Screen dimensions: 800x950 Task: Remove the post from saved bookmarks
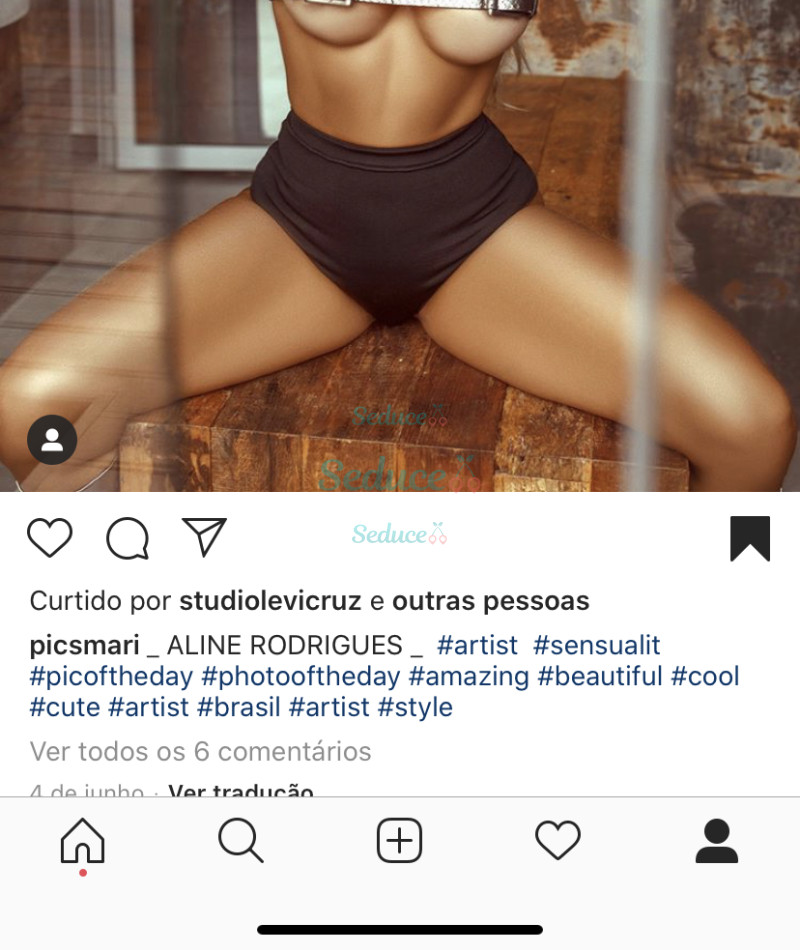[x=749, y=538]
